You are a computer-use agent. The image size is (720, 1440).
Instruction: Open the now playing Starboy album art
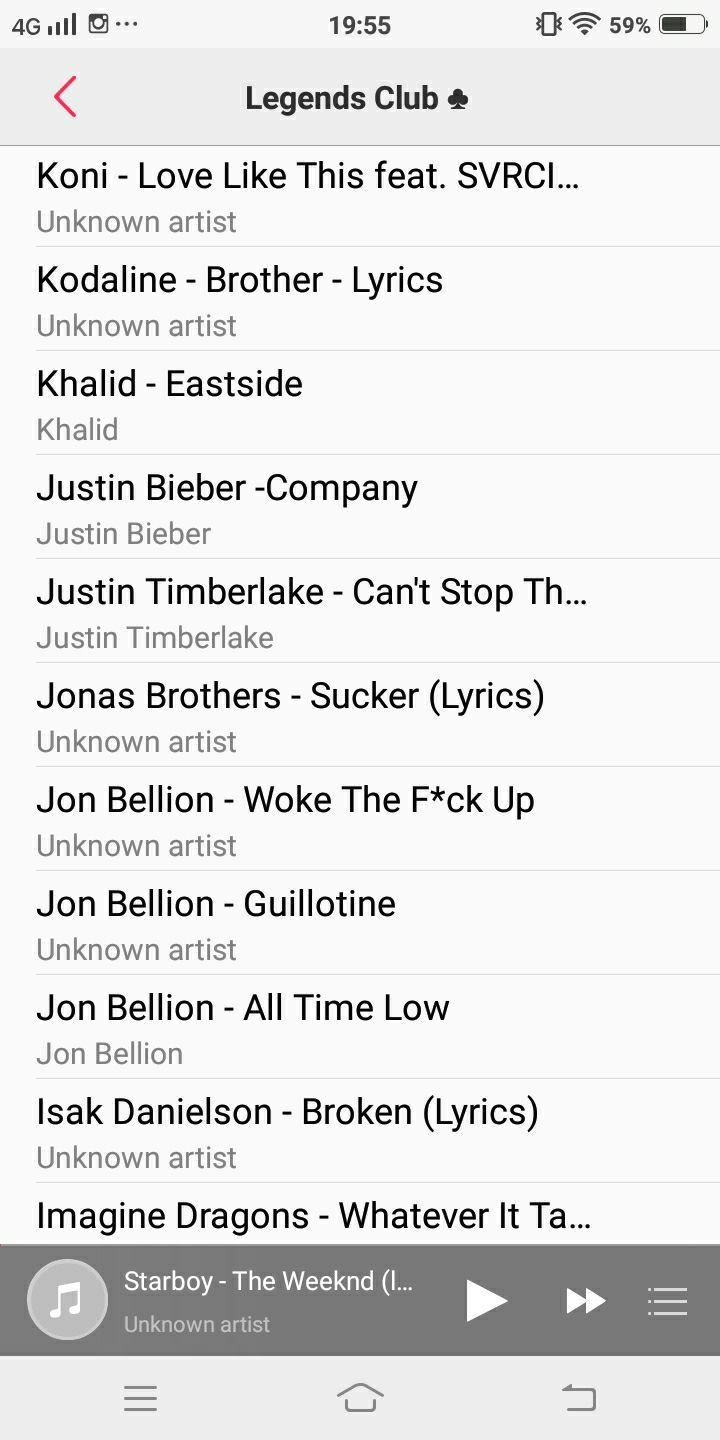(x=67, y=1300)
